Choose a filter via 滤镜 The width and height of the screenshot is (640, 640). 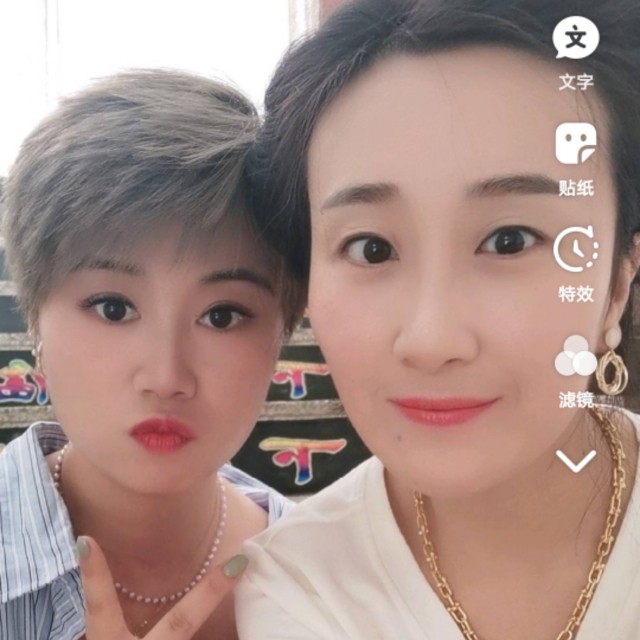pos(576,357)
